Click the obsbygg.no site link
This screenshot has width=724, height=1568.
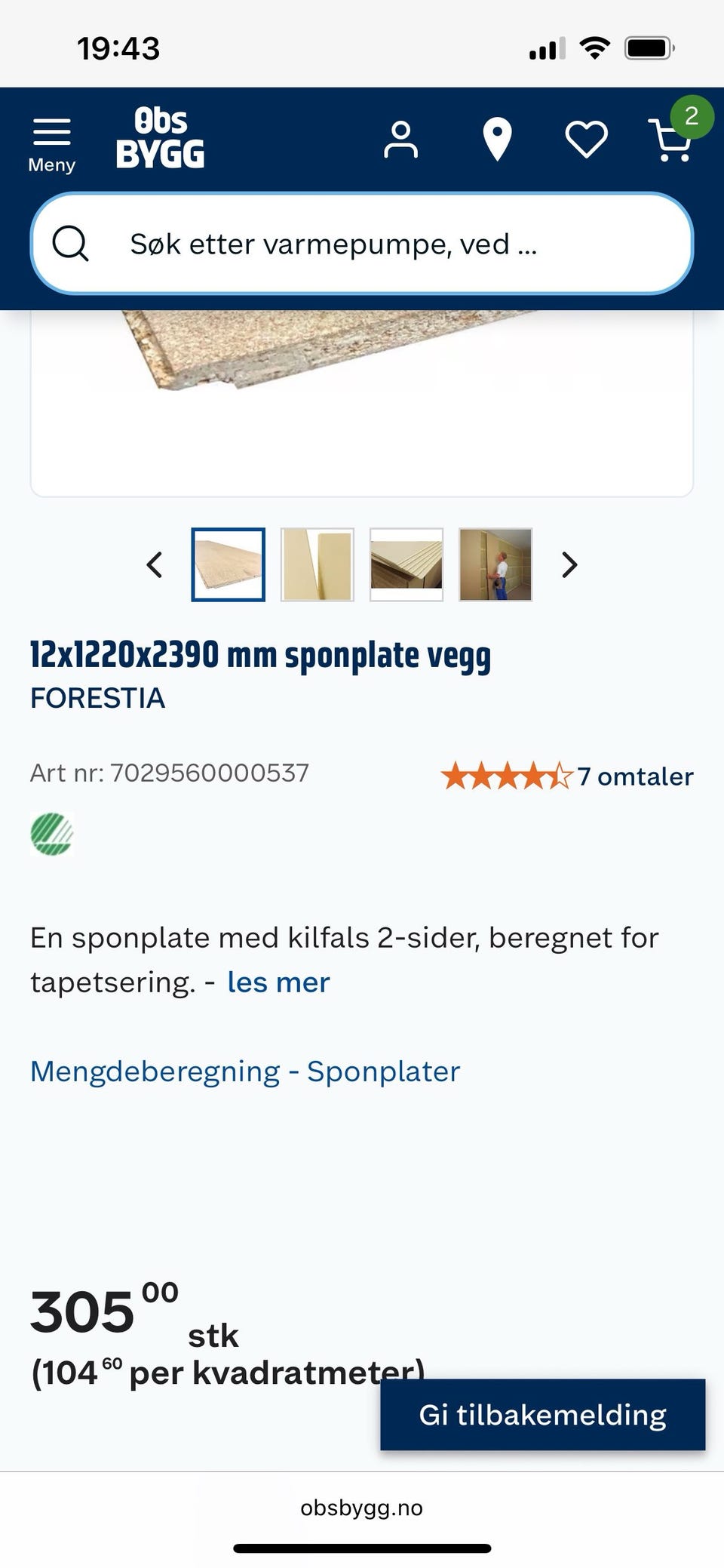click(361, 1508)
